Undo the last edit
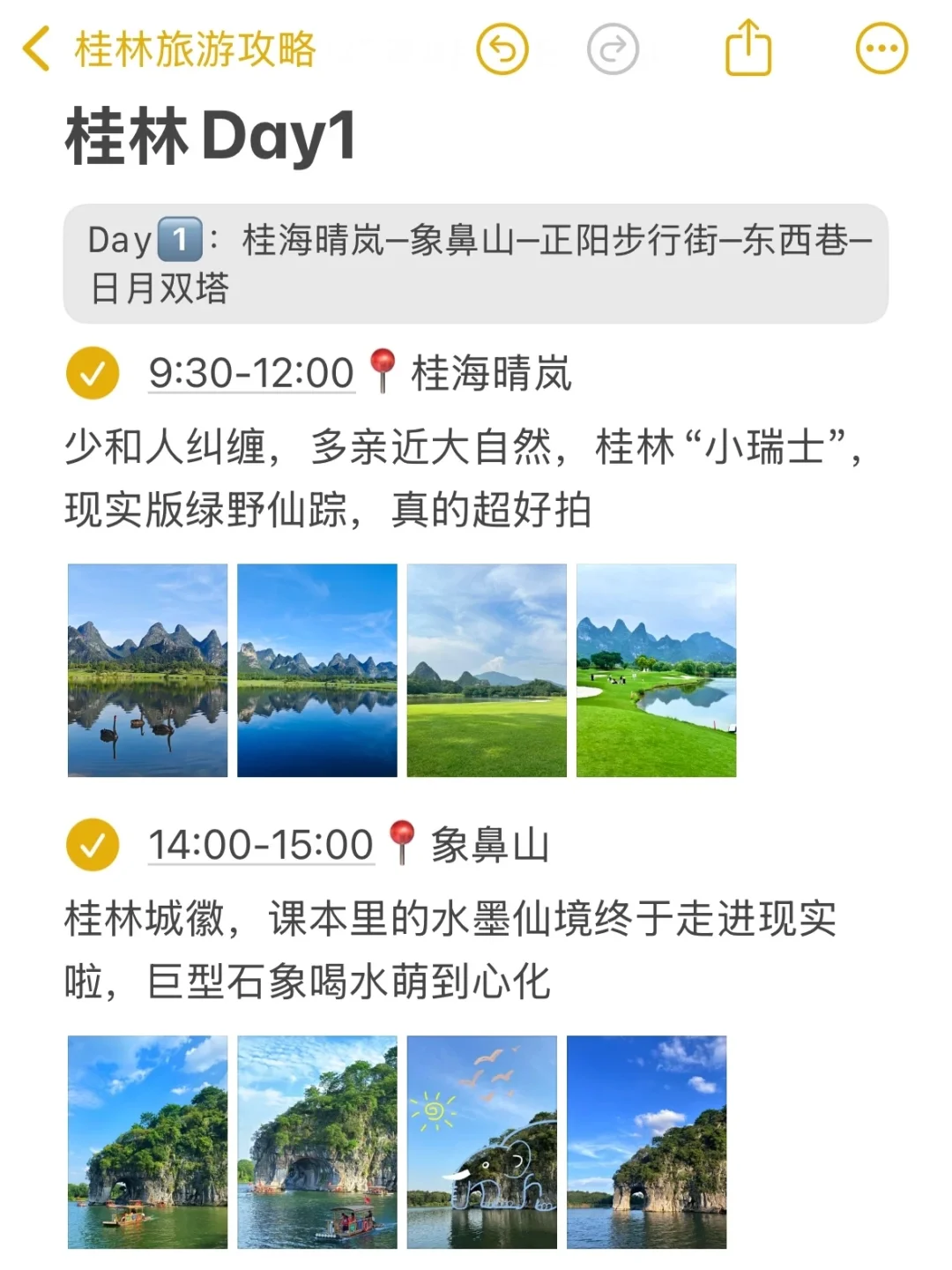The height and width of the screenshot is (1270, 952). tap(502, 49)
